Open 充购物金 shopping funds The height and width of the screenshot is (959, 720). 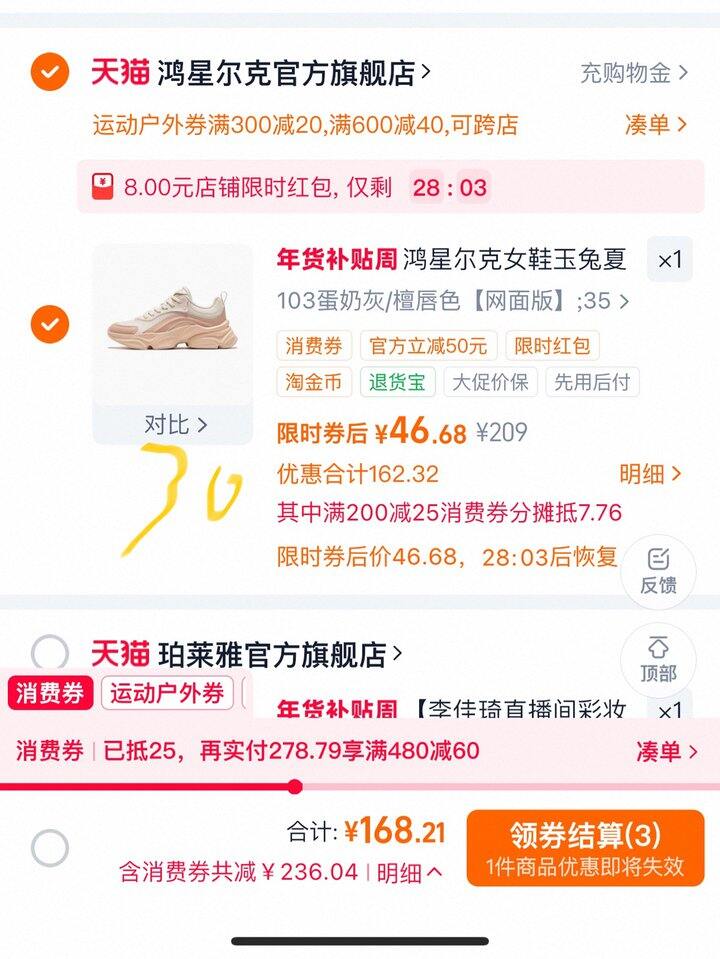pyautogui.click(x=634, y=73)
